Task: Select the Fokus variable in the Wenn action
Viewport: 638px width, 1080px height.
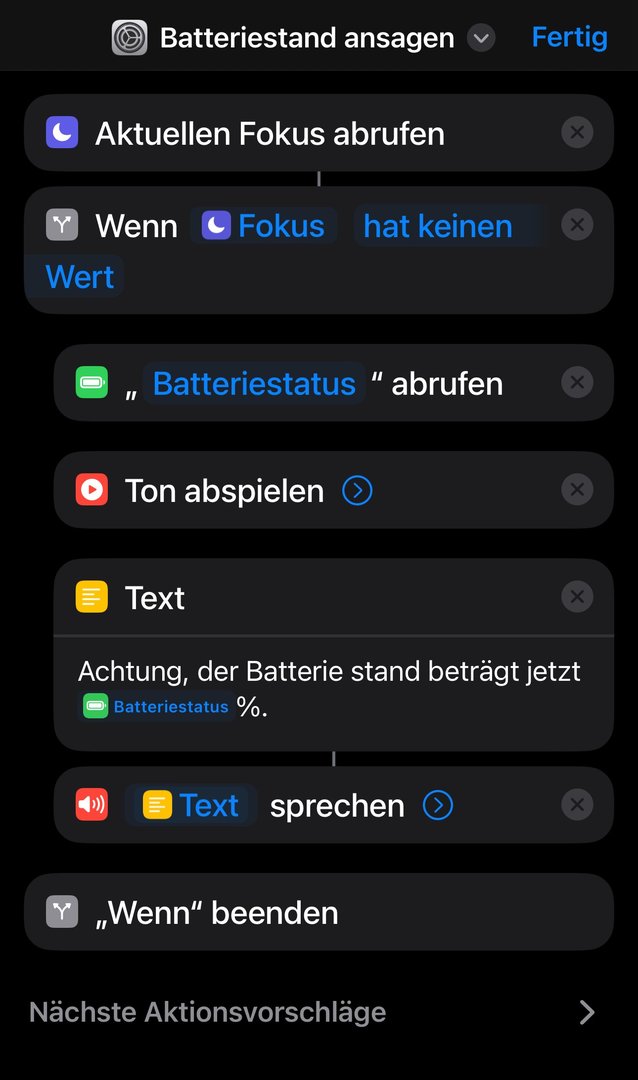Action: click(265, 226)
